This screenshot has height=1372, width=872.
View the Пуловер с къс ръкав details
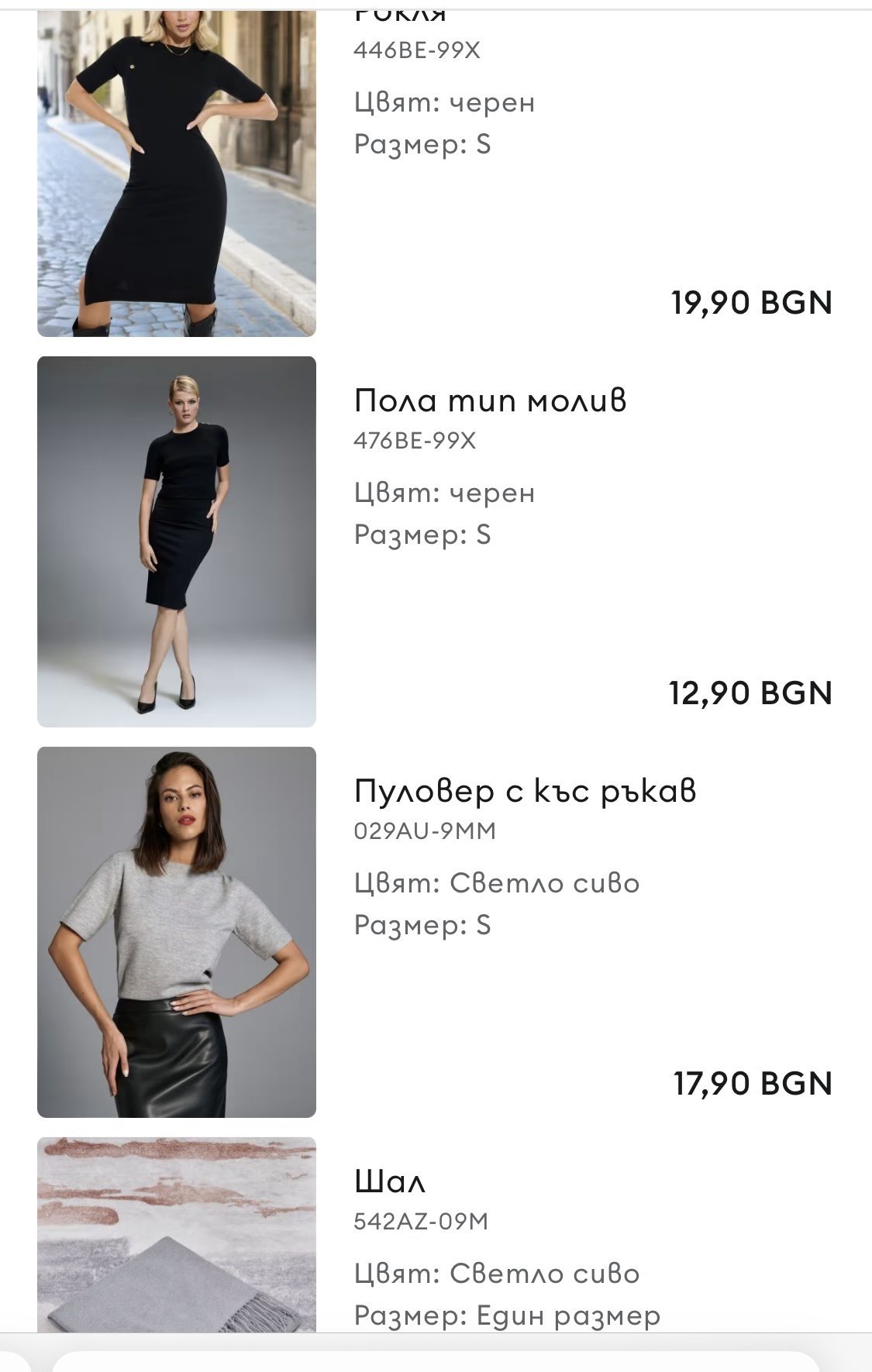click(x=525, y=791)
